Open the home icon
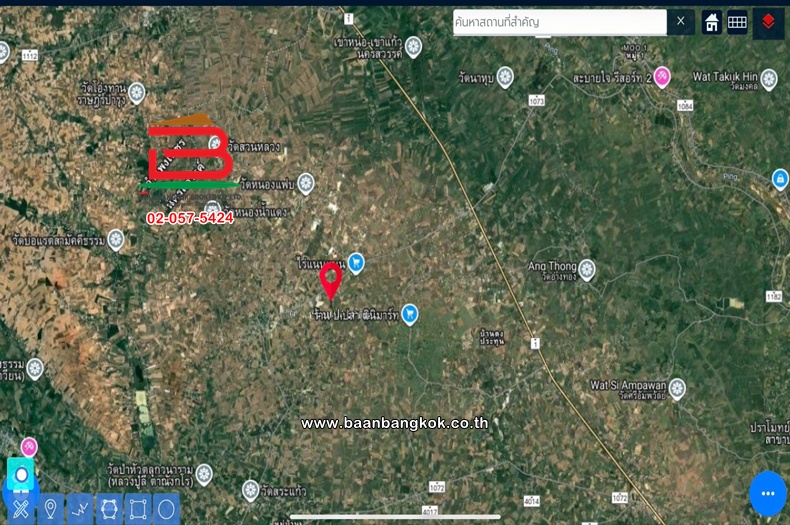This screenshot has height=525, width=790. coord(711,22)
